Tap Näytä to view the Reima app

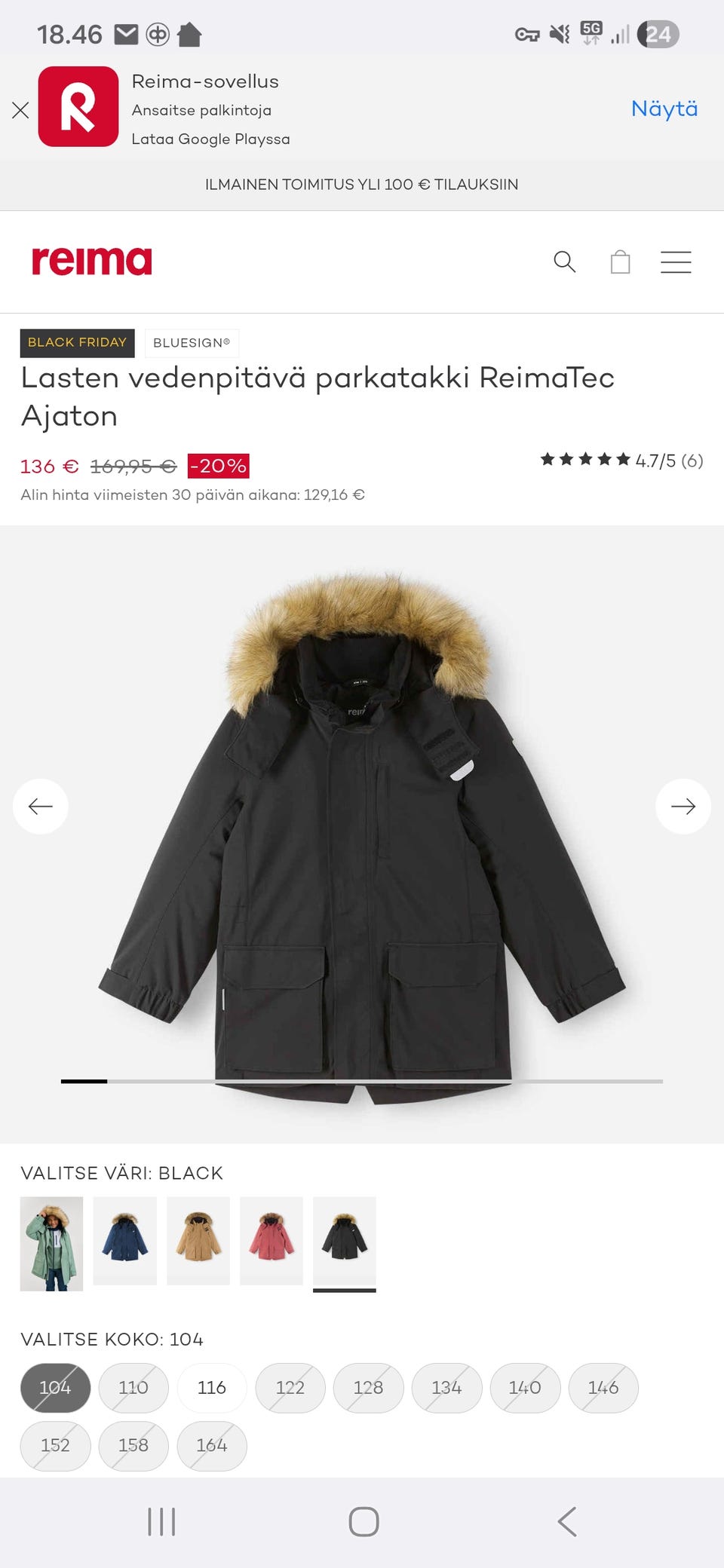tap(664, 109)
